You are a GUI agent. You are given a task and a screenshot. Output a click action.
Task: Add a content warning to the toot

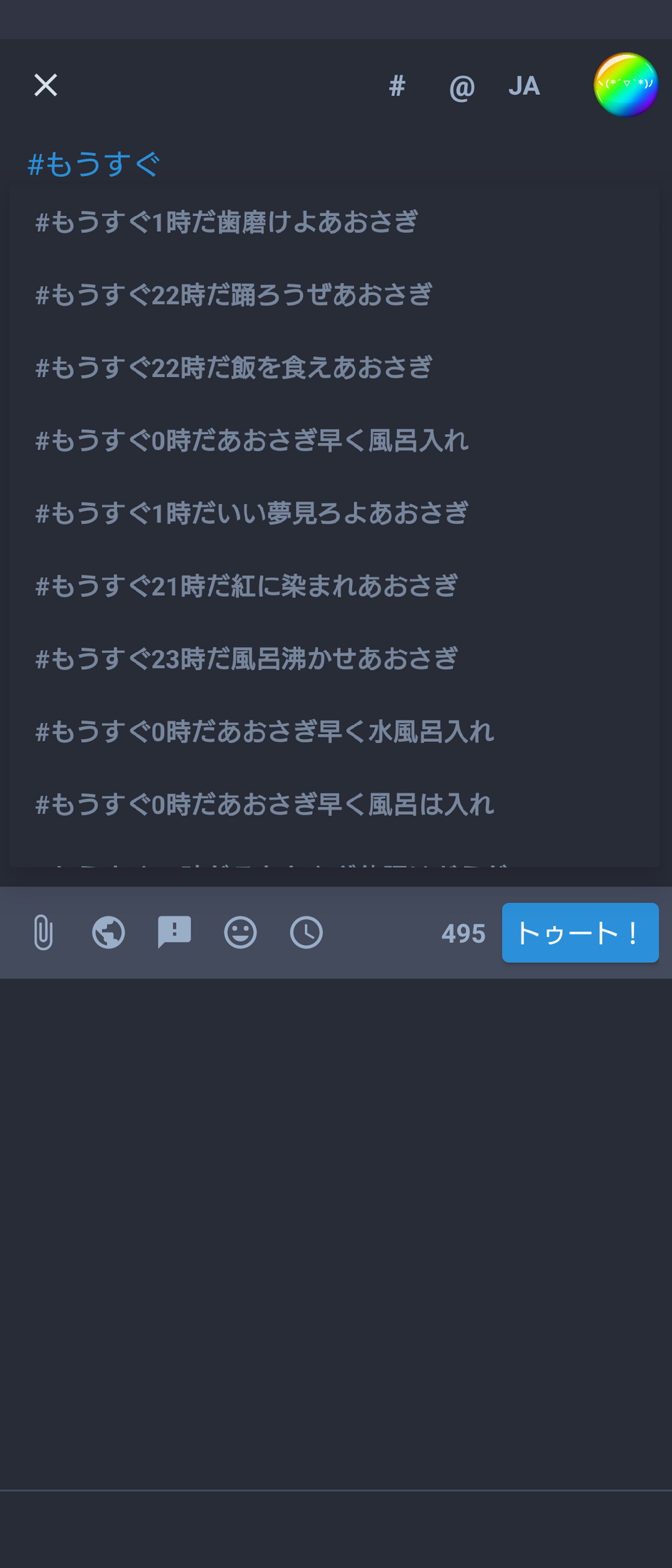click(175, 932)
